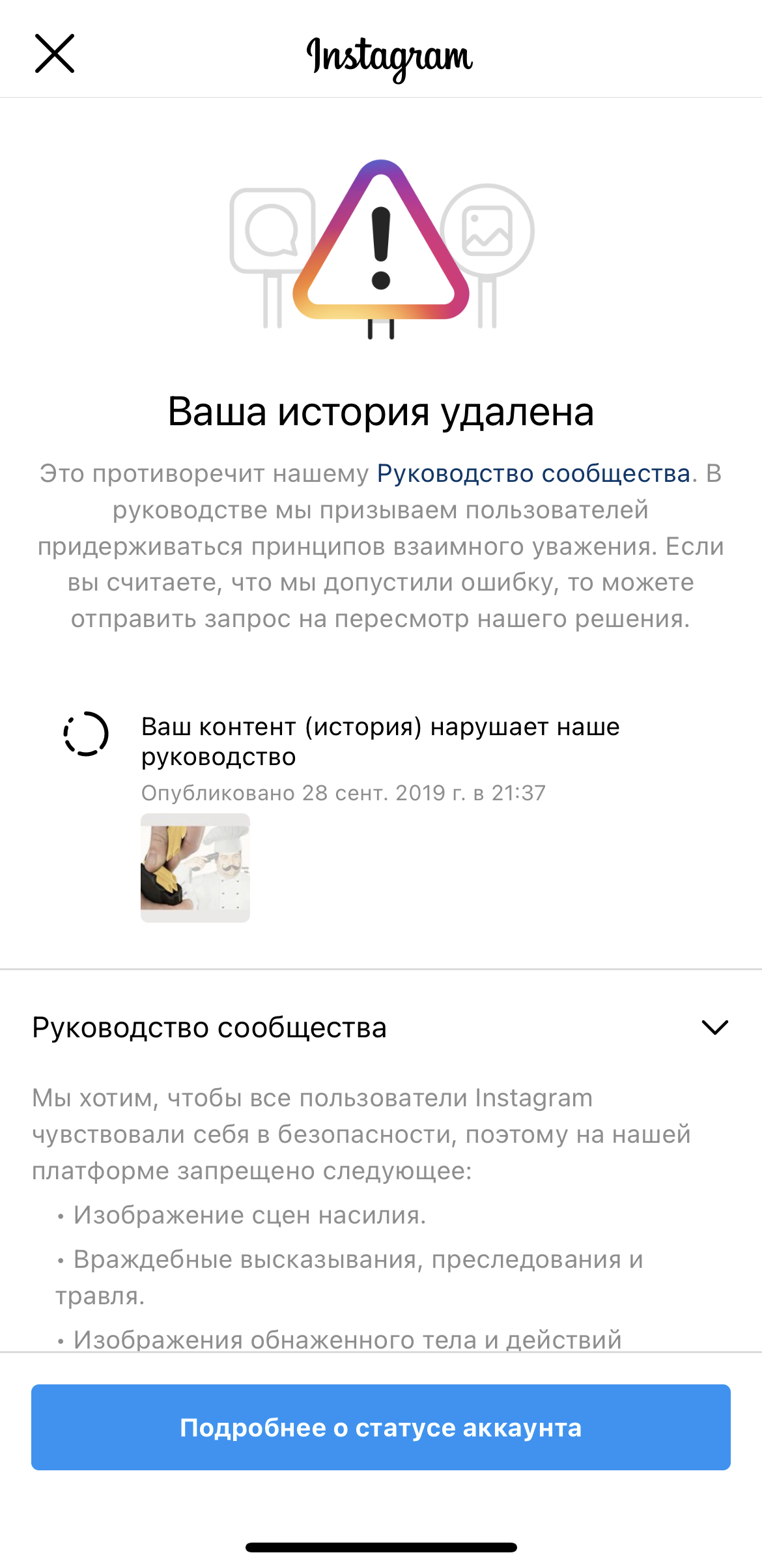The width and height of the screenshot is (762, 1568).
Task: Collapse the Руководство сообщества section
Action: coord(714,1027)
